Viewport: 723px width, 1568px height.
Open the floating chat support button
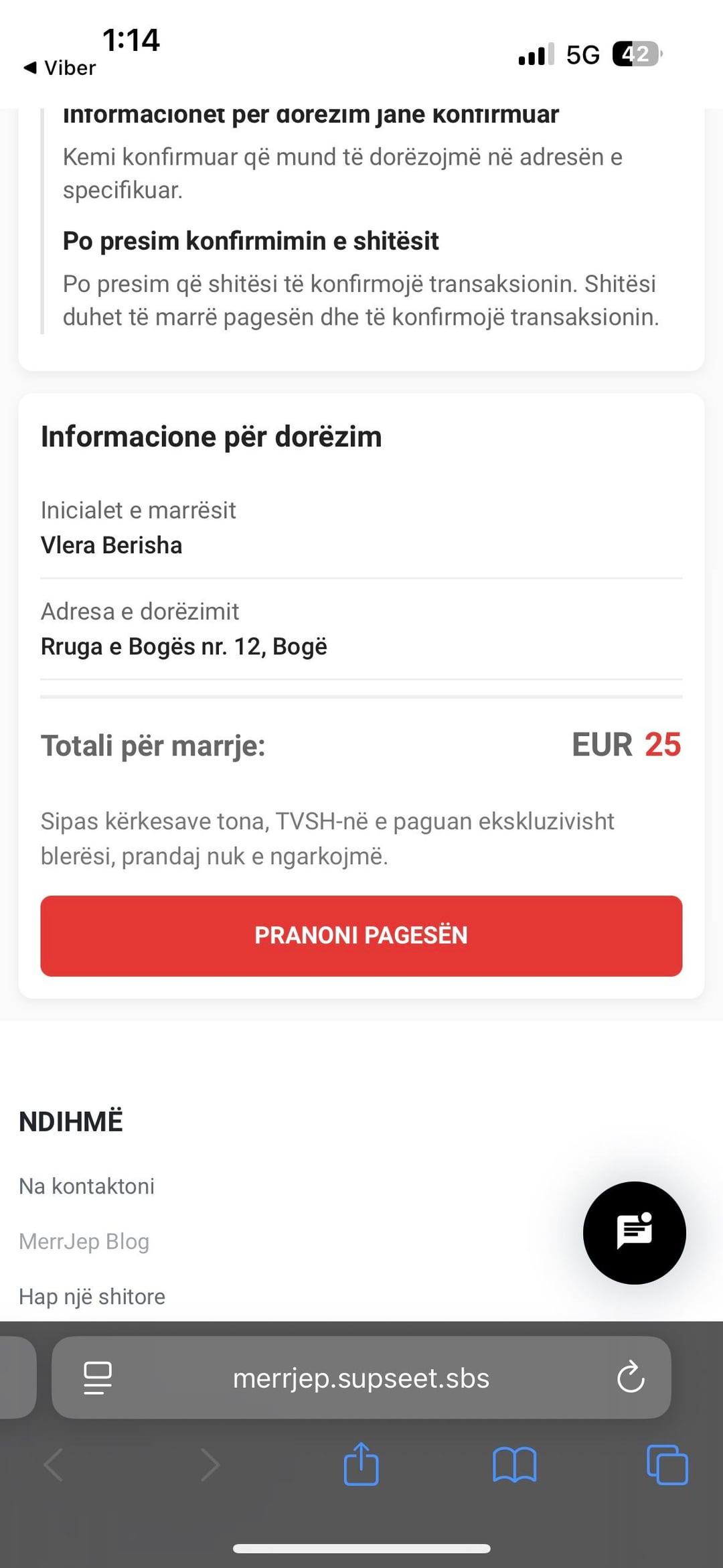634,1232
